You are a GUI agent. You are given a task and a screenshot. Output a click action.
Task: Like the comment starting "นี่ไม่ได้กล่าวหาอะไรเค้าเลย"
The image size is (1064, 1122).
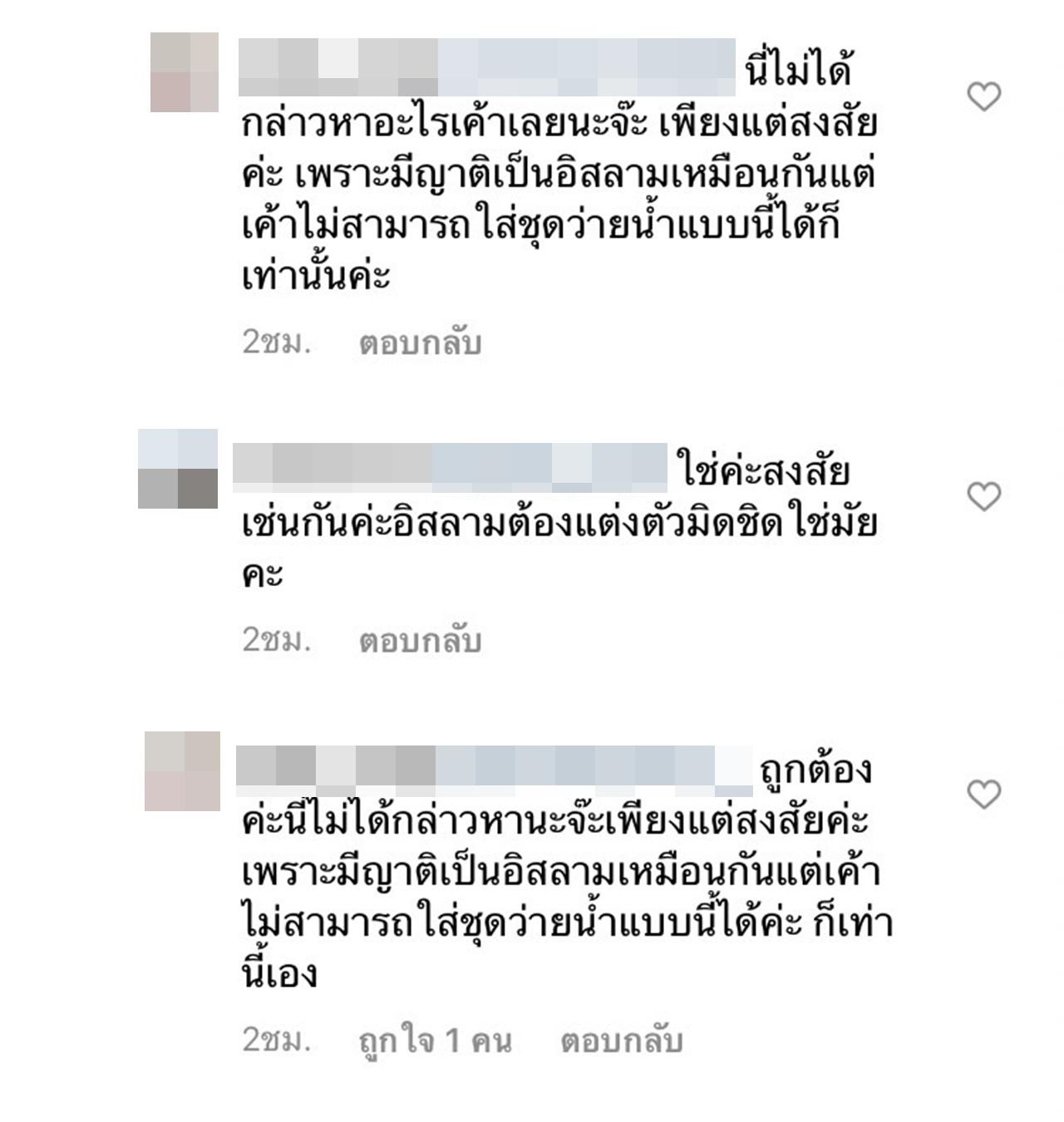click(x=984, y=97)
